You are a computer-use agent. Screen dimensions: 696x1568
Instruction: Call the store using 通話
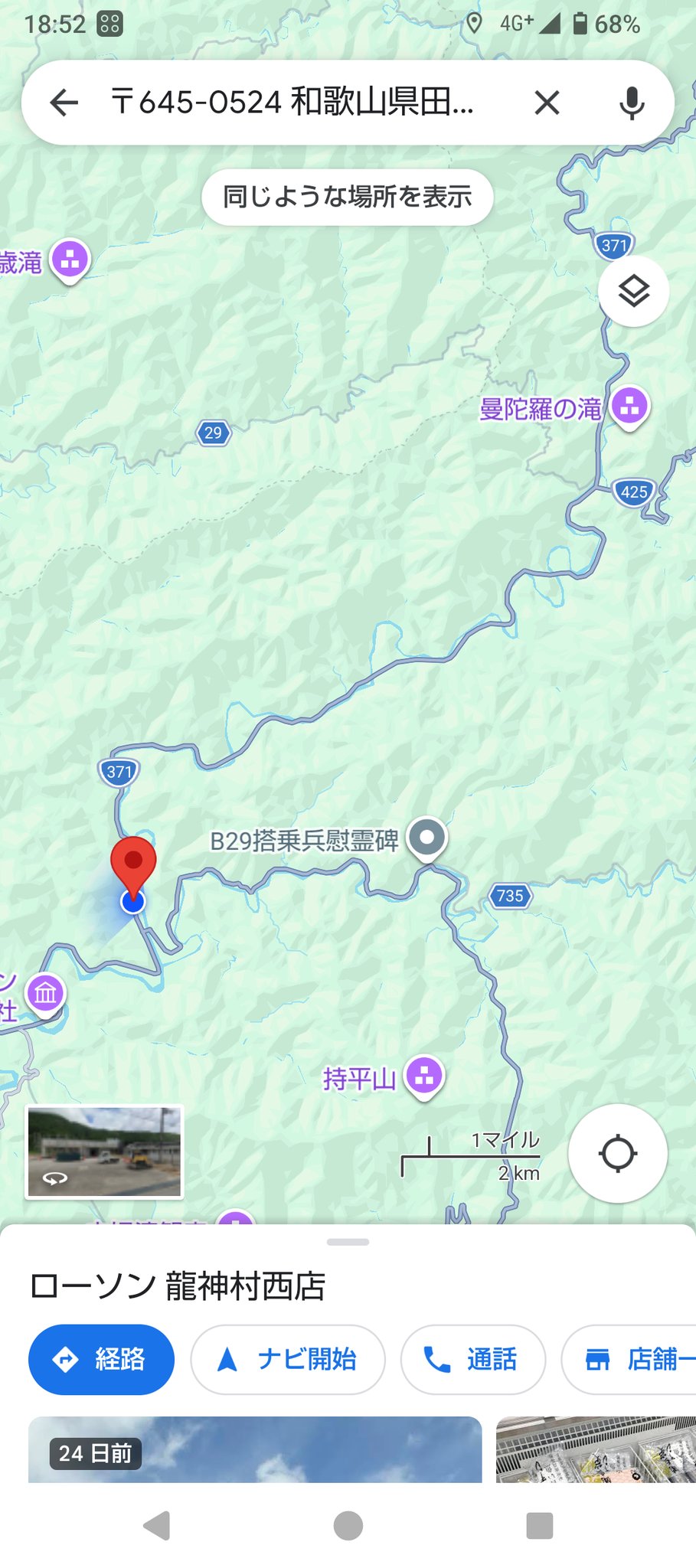pos(472,1360)
